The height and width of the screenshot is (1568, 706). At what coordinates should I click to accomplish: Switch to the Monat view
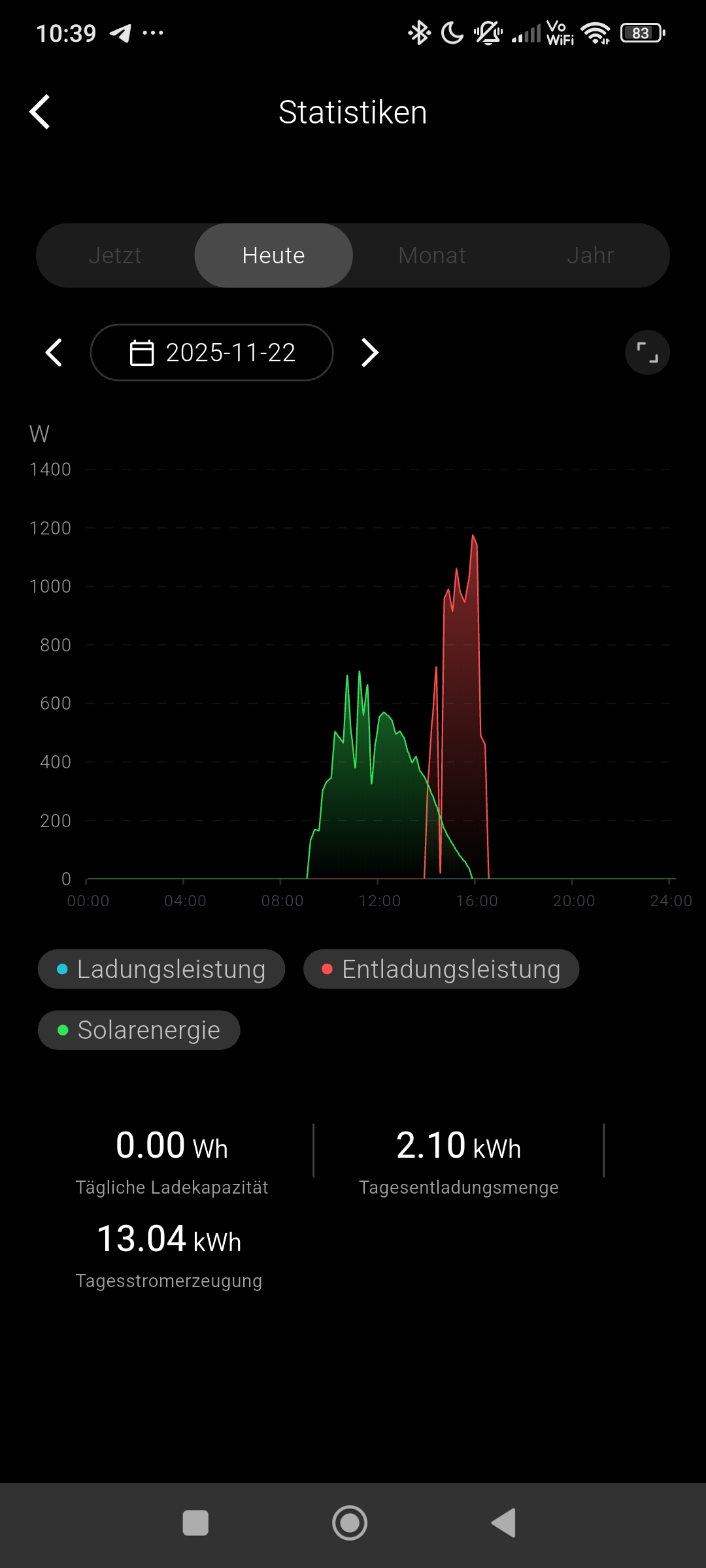431,255
